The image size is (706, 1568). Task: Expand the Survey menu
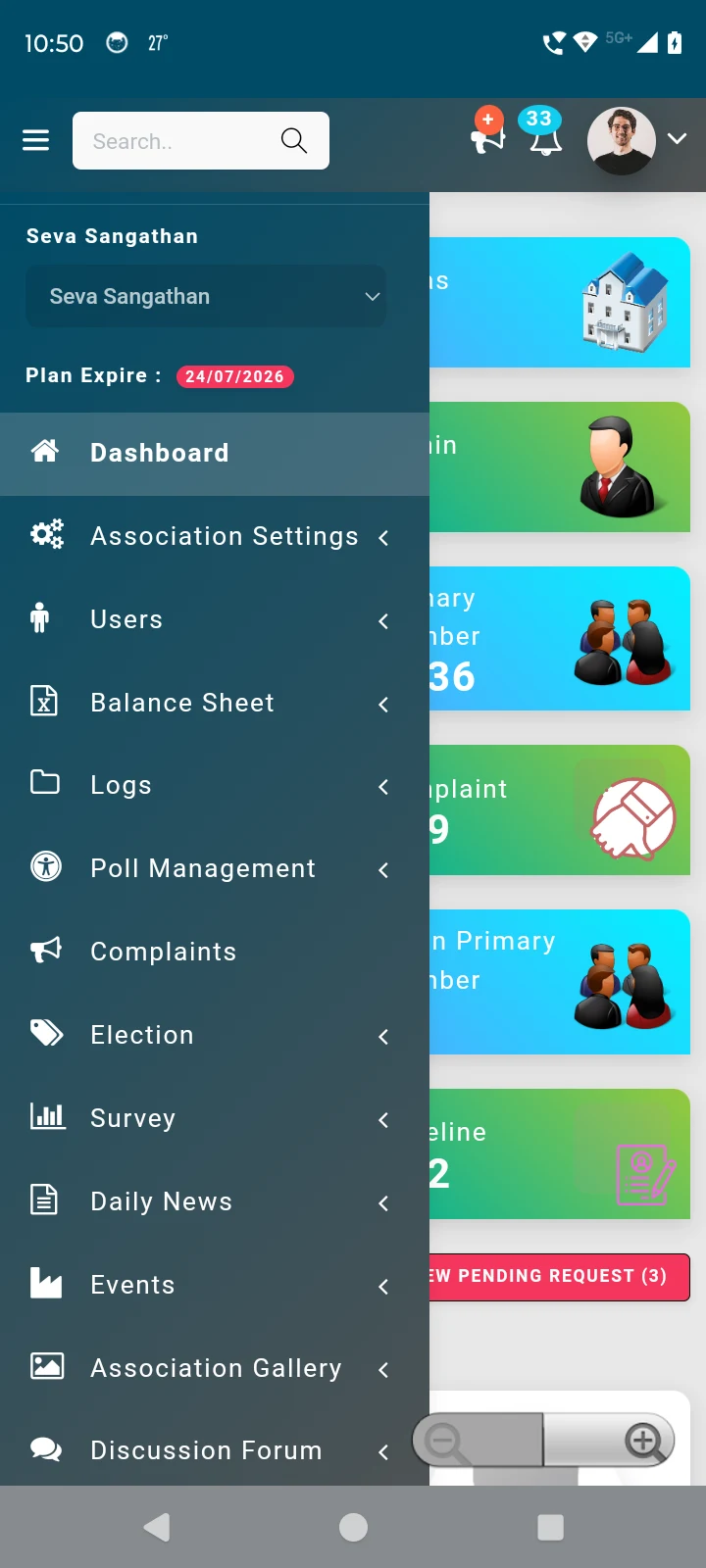[x=215, y=1118]
